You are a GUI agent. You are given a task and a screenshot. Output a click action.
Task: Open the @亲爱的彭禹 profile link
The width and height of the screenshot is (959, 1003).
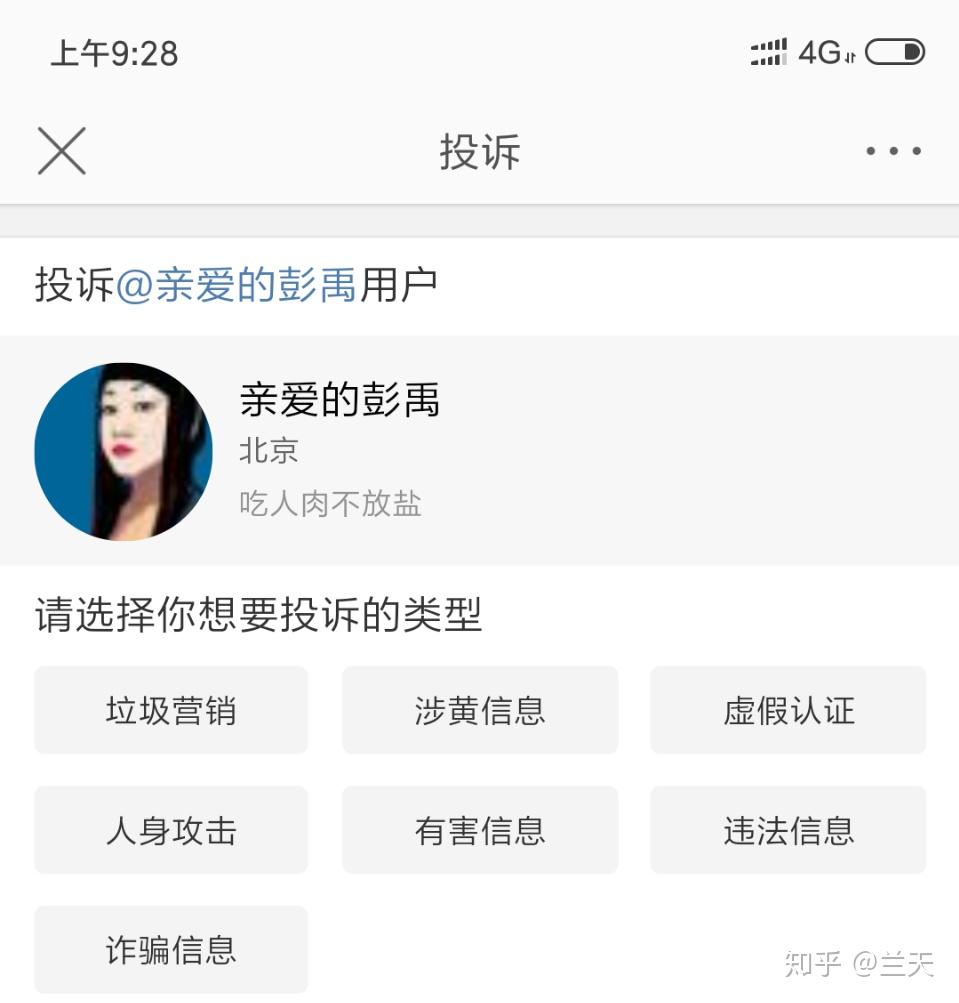tap(236, 285)
